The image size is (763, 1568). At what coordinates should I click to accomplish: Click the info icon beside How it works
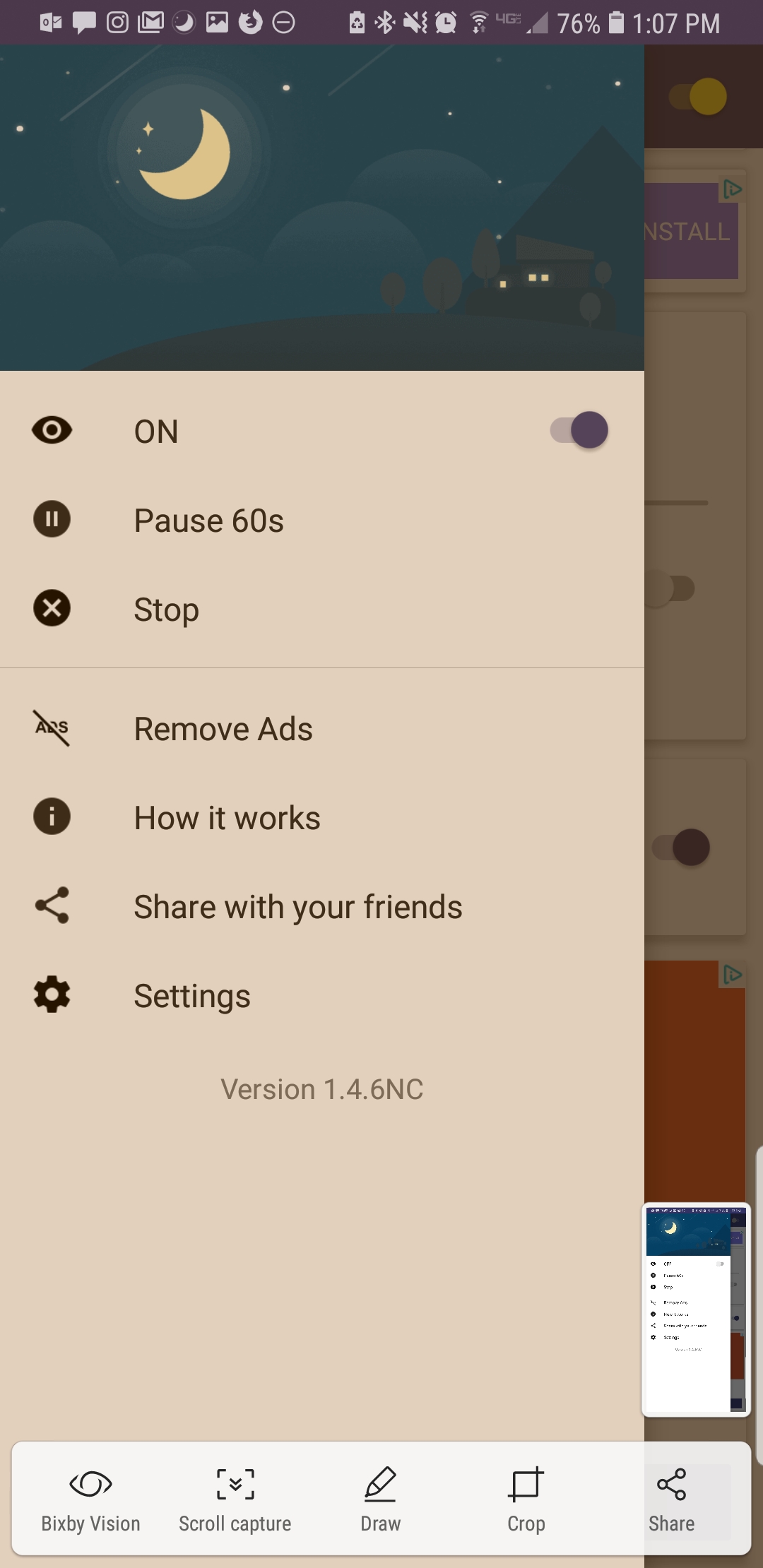point(51,817)
